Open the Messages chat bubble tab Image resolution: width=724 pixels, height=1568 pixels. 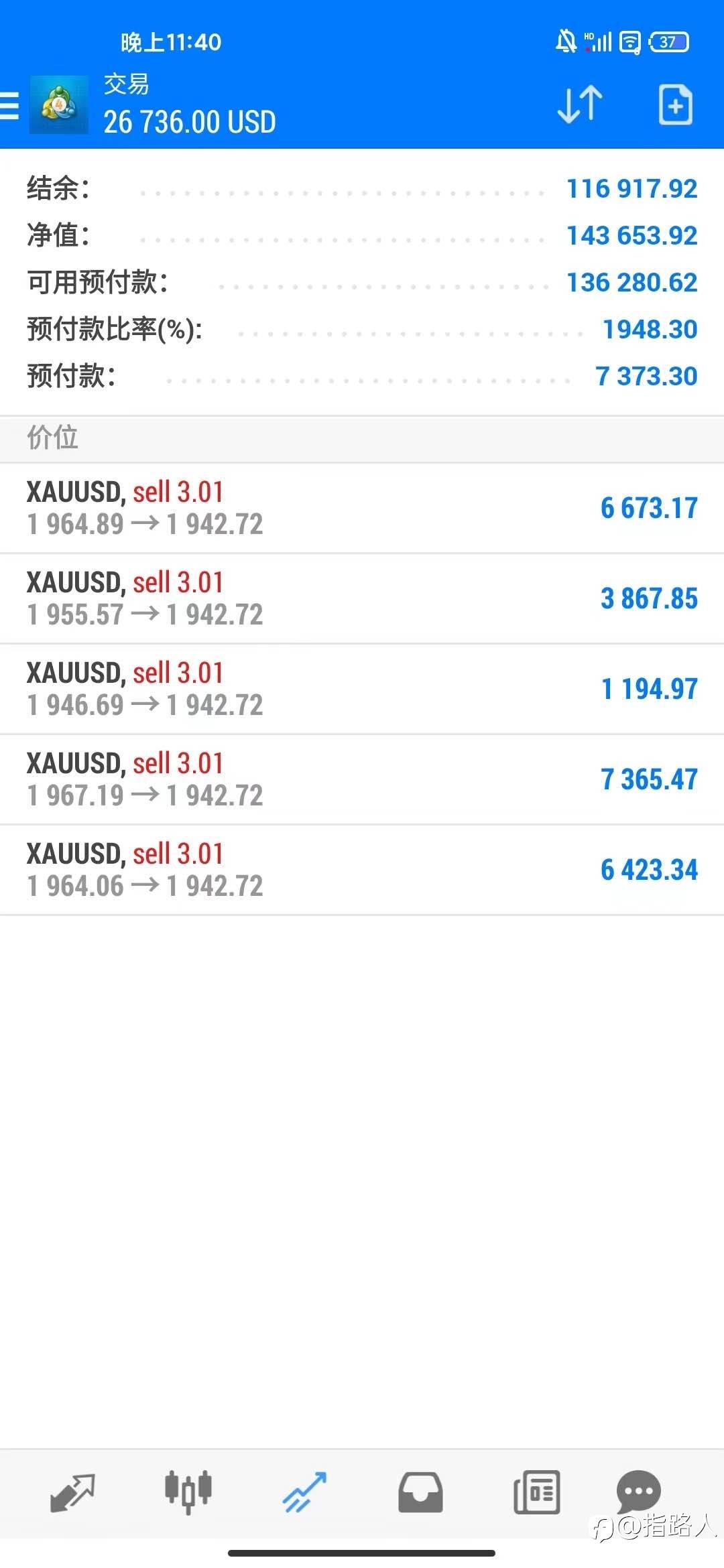pos(639,1492)
